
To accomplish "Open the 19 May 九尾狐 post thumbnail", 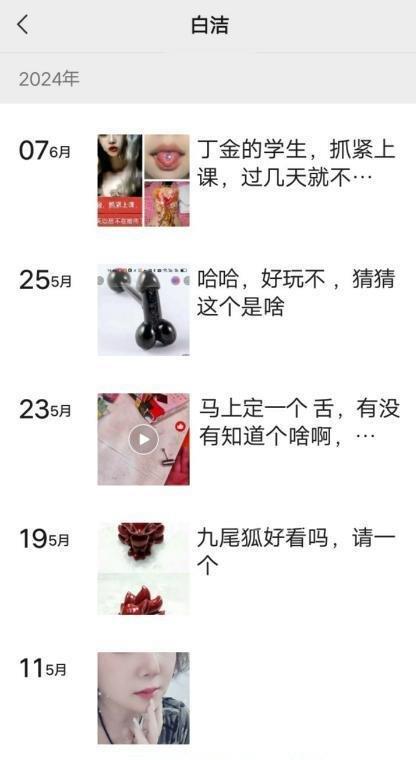I will tap(144, 569).
